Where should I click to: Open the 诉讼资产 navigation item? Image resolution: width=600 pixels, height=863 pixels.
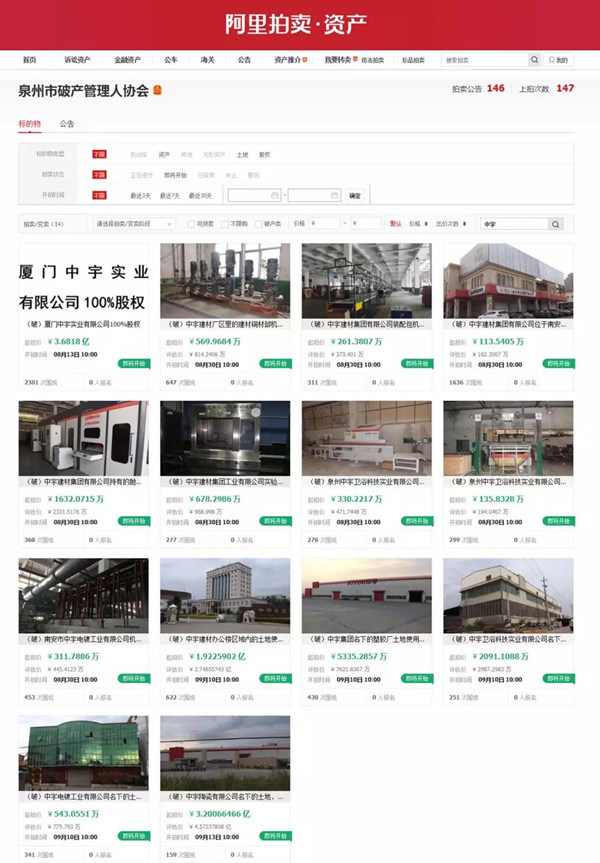pyautogui.click(x=77, y=60)
